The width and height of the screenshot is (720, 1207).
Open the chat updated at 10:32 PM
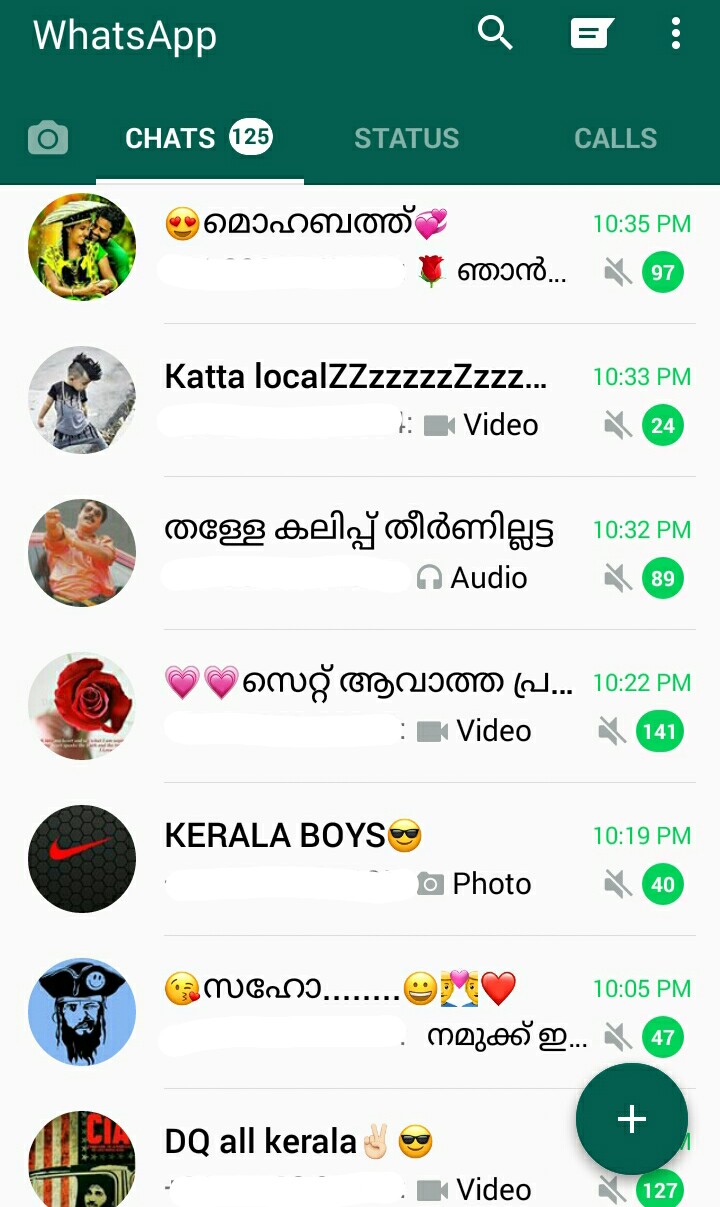[x=380, y=553]
